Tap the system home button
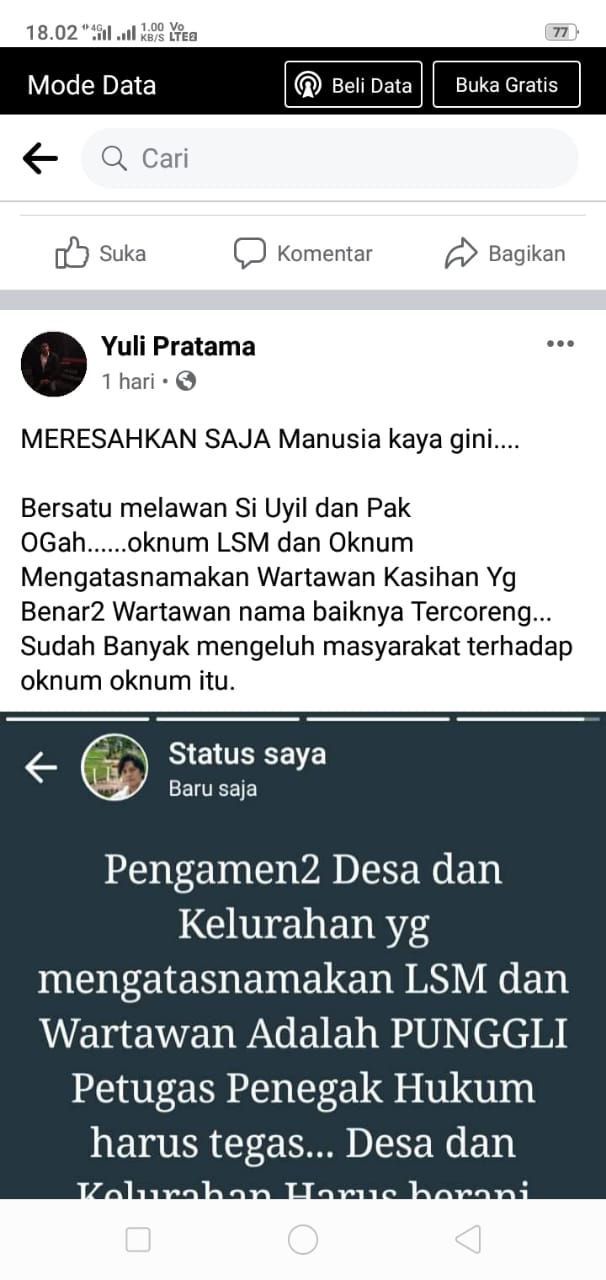The height and width of the screenshot is (1280, 606). tap(303, 1240)
